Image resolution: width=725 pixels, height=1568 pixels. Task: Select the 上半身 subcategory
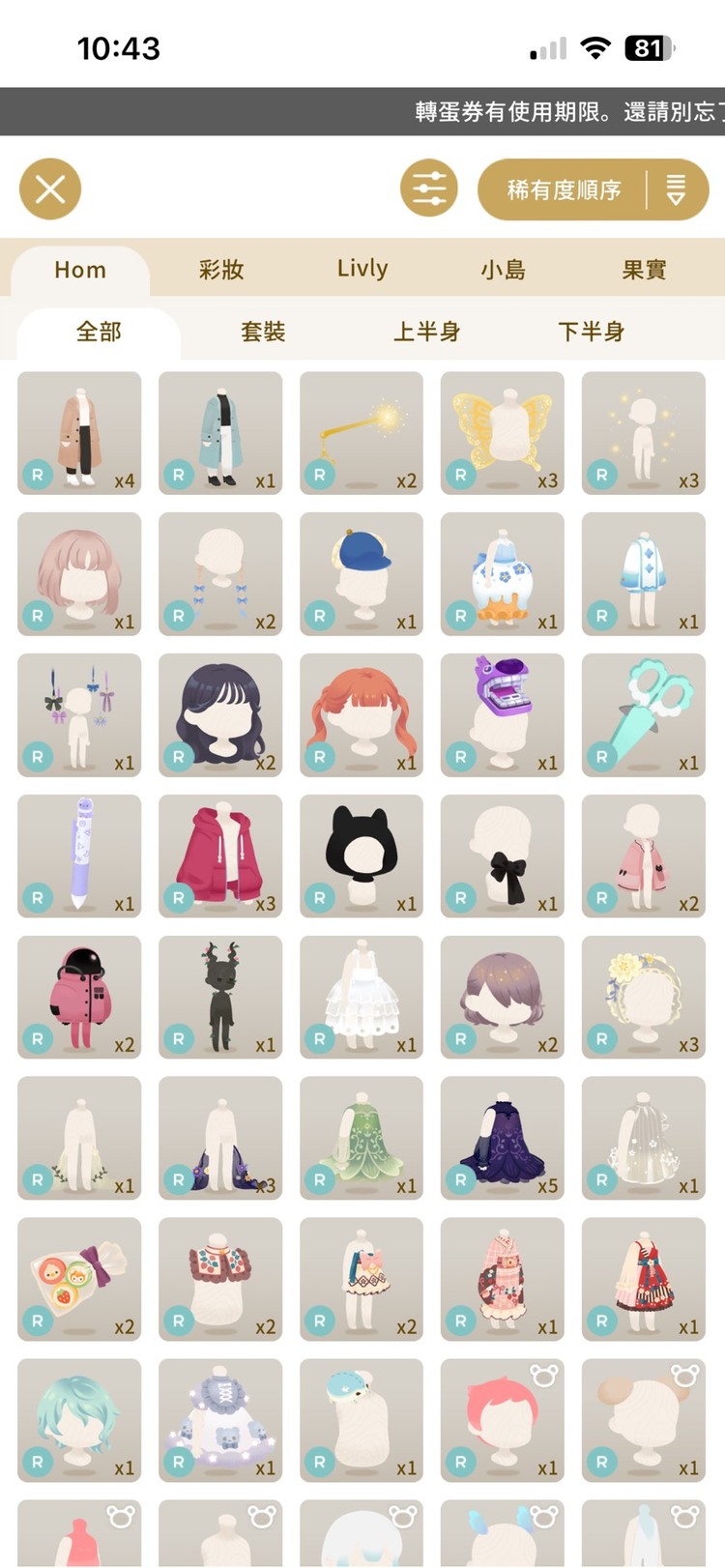pyautogui.click(x=426, y=332)
